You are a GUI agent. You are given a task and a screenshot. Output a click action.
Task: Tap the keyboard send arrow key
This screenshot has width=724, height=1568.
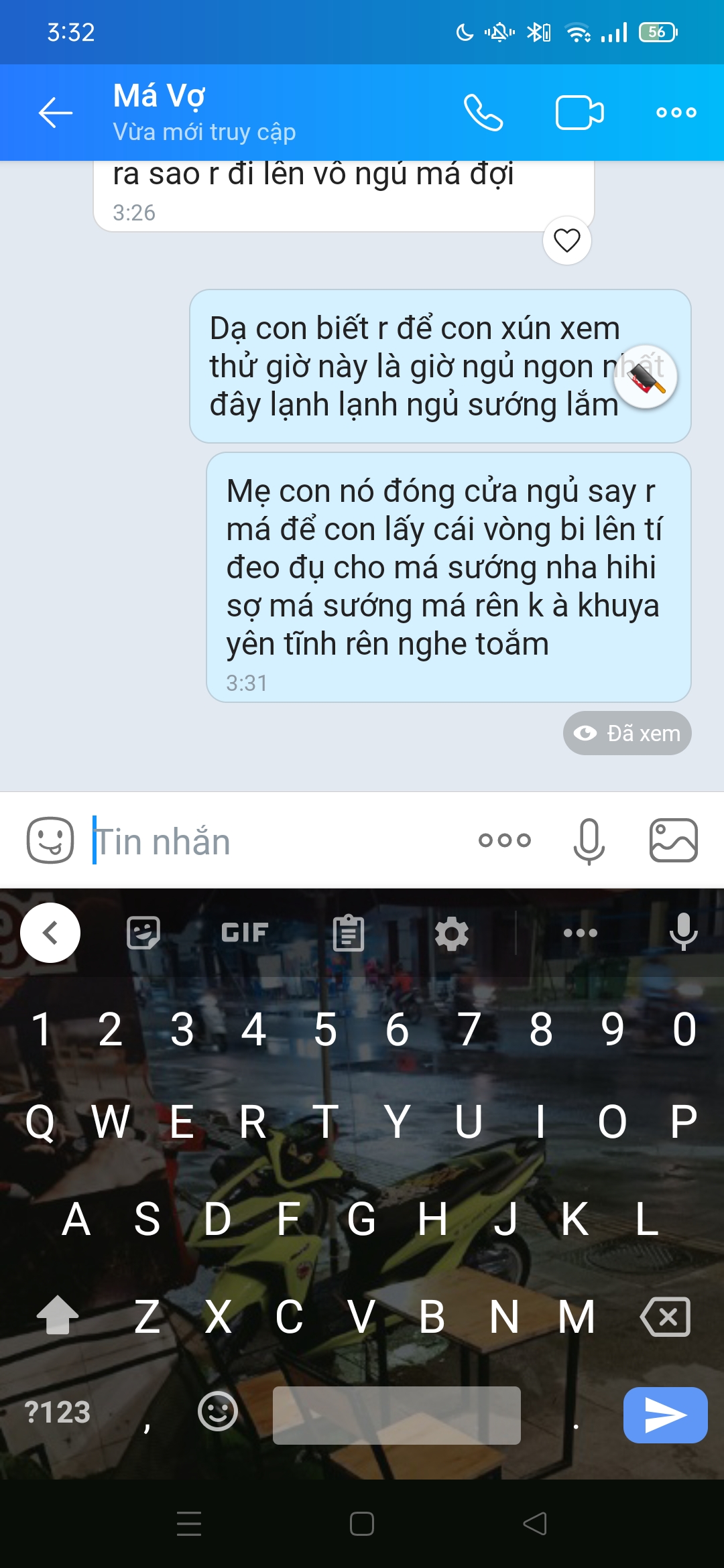click(665, 1415)
